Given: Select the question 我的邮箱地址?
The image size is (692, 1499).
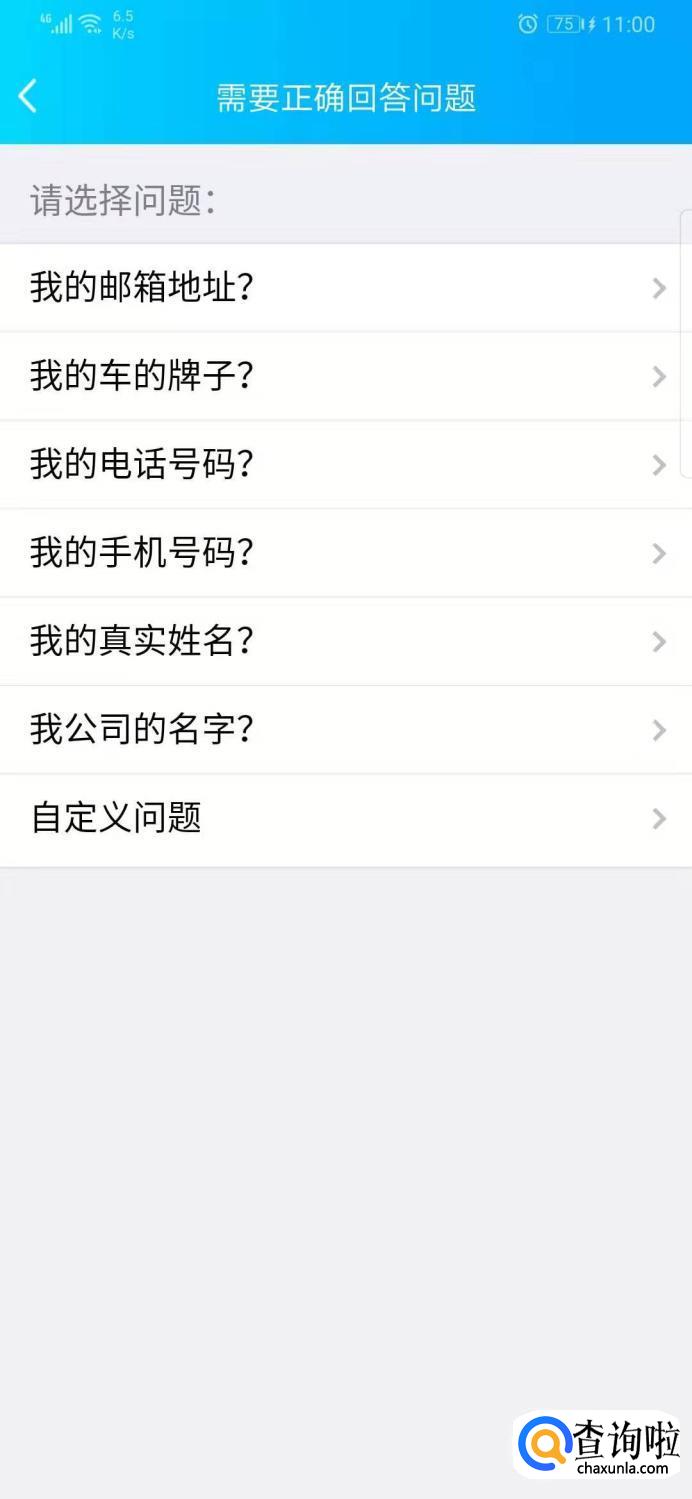Looking at the screenshot, I should [x=346, y=288].
